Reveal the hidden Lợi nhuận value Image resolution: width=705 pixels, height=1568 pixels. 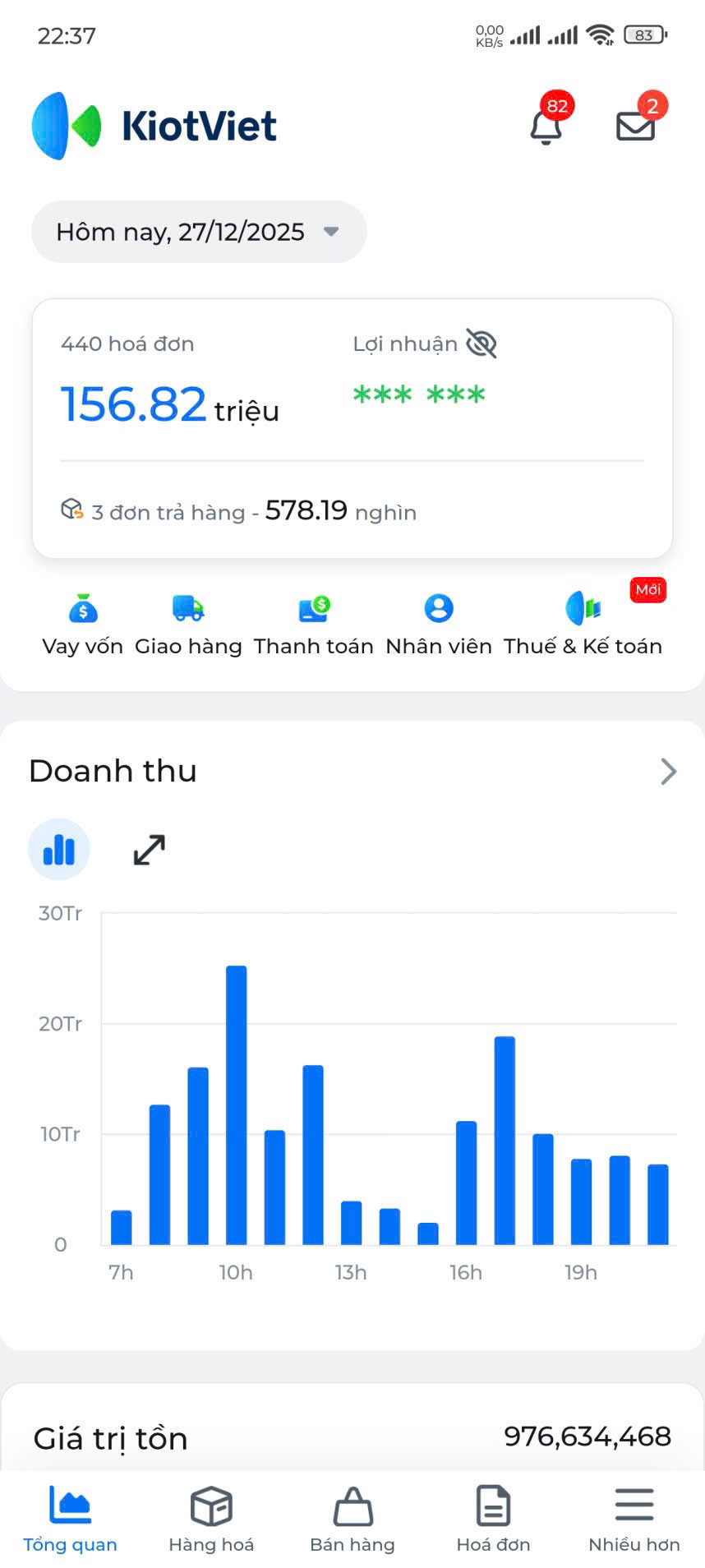(x=482, y=344)
